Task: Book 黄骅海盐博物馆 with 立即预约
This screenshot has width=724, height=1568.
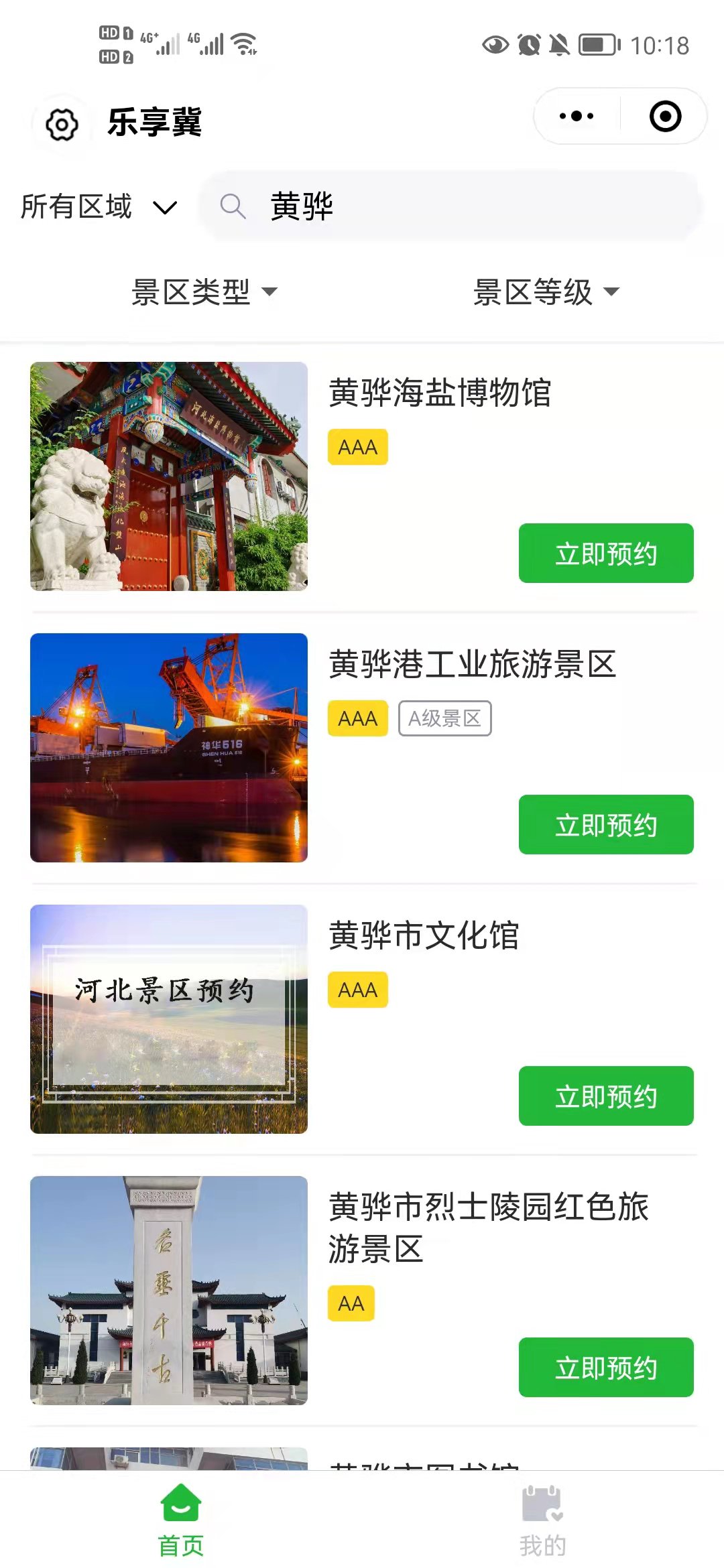Action: coord(606,553)
